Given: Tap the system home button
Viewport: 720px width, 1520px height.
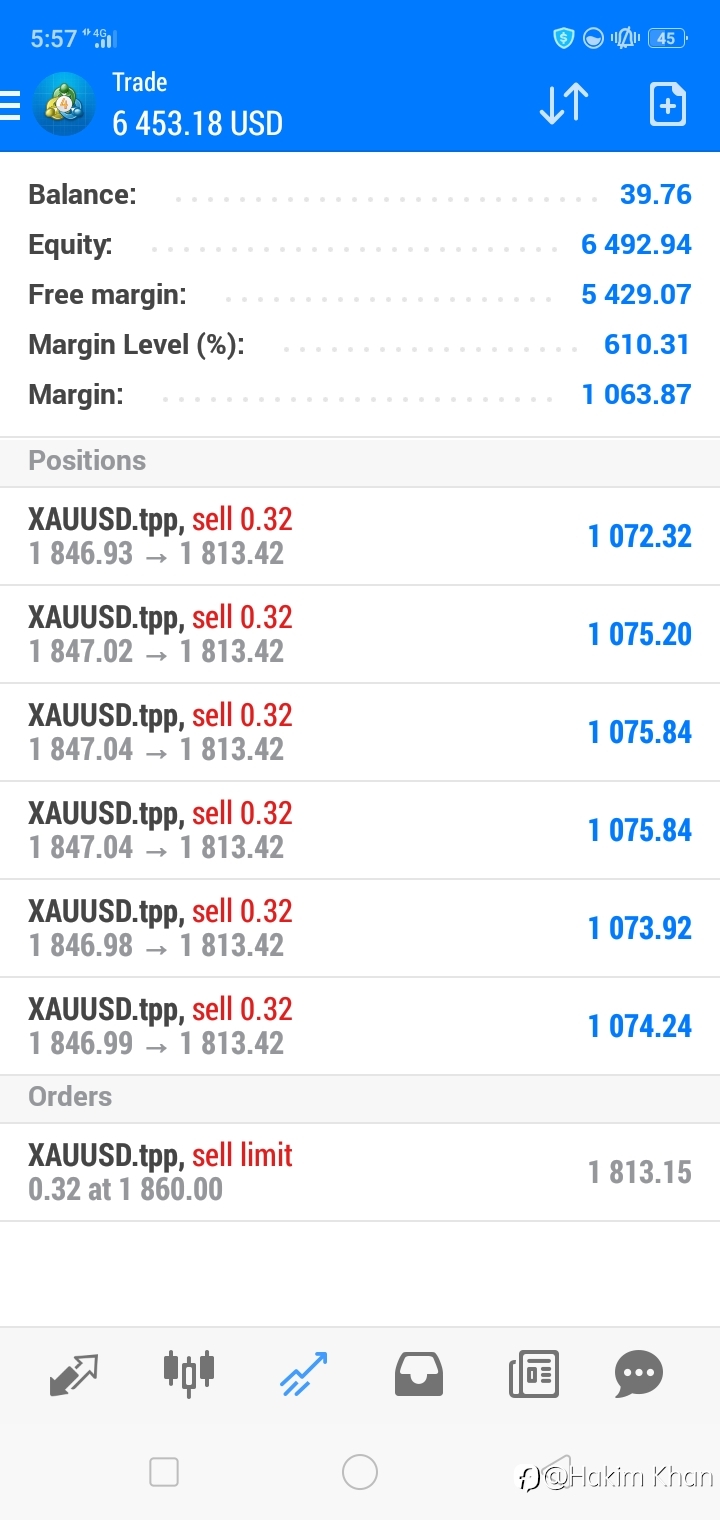Looking at the screenshot, I should [360, 1472].
